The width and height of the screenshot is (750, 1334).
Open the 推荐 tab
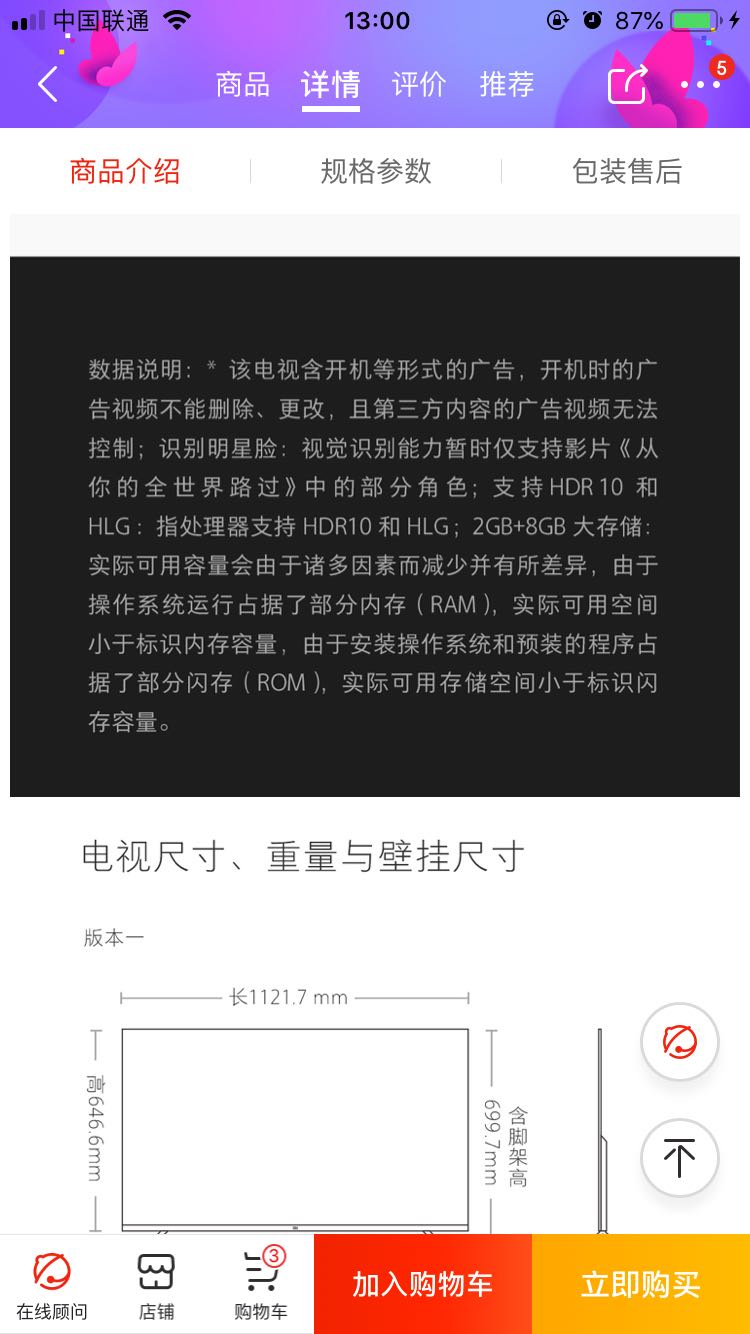point(507,85)
